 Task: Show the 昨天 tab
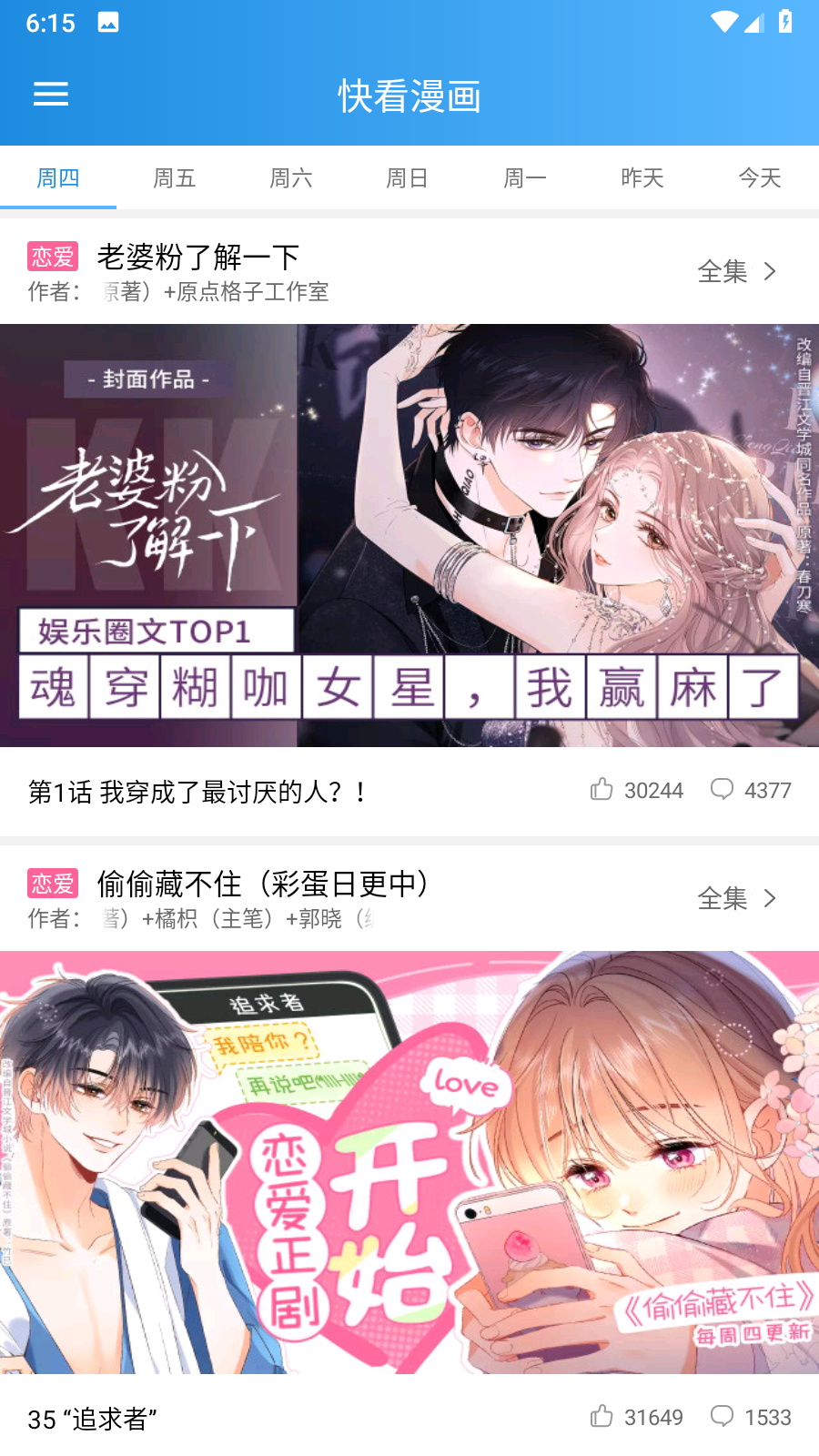point(642,178)
